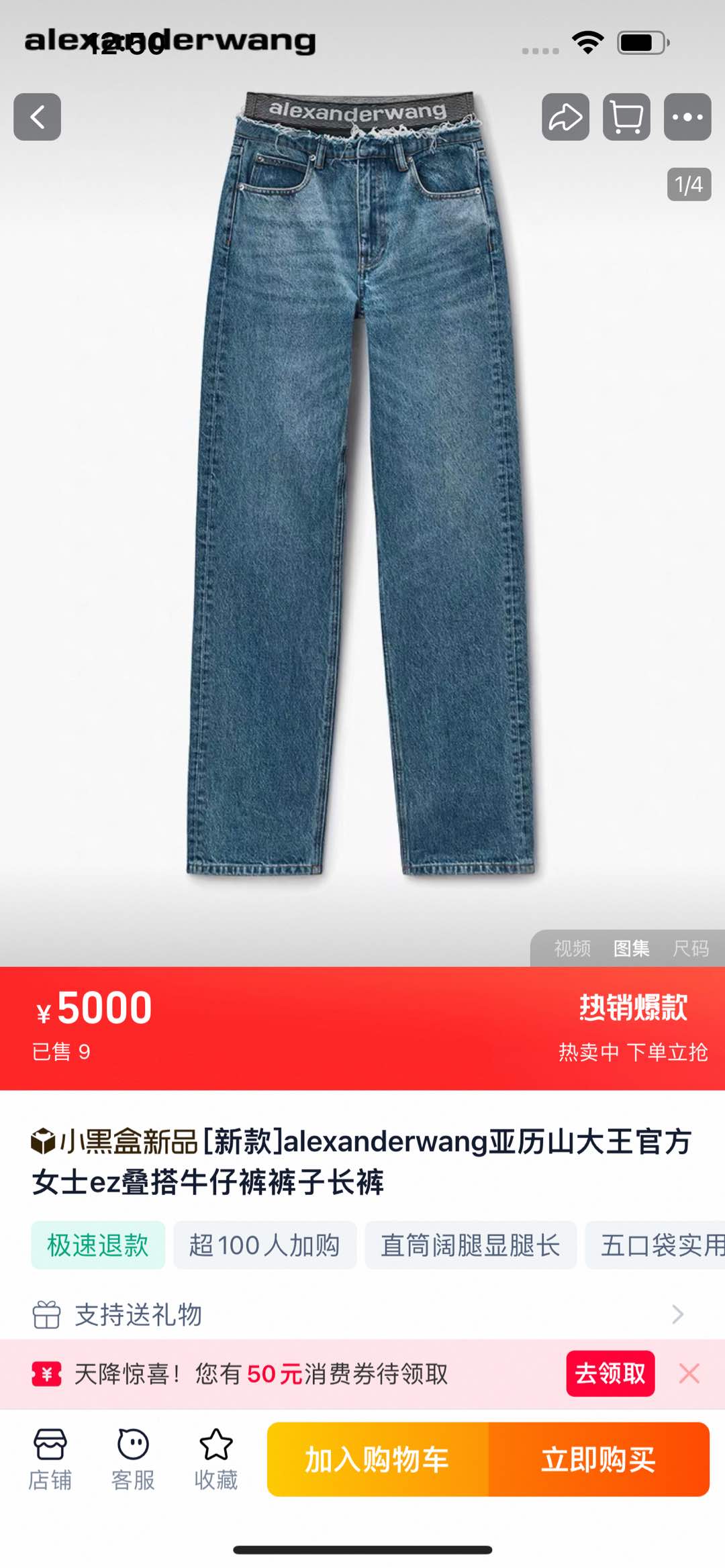
Task: Switch to the 尺码 tab
Action: (x=691, y=948)
